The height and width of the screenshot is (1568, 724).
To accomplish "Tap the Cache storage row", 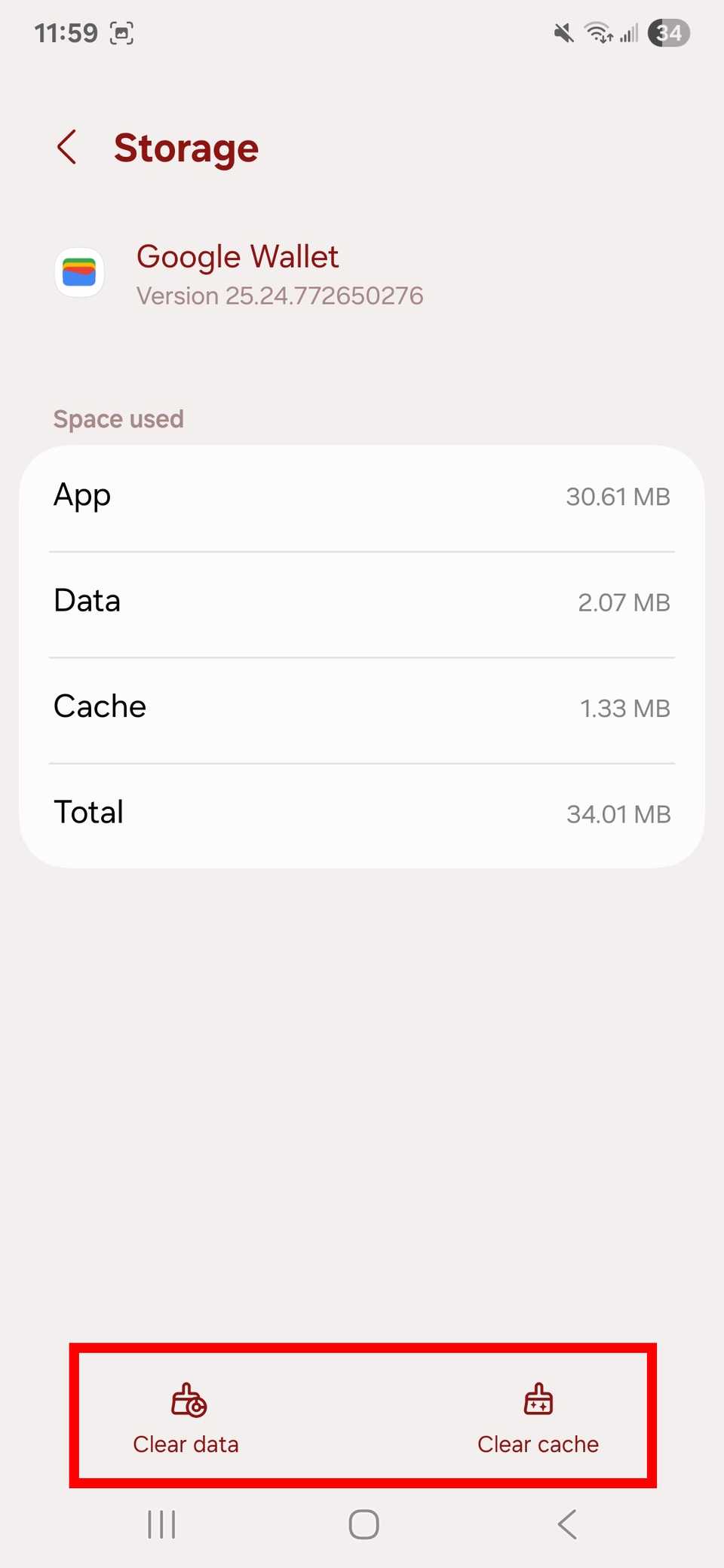I will click(x=362, y=707).
